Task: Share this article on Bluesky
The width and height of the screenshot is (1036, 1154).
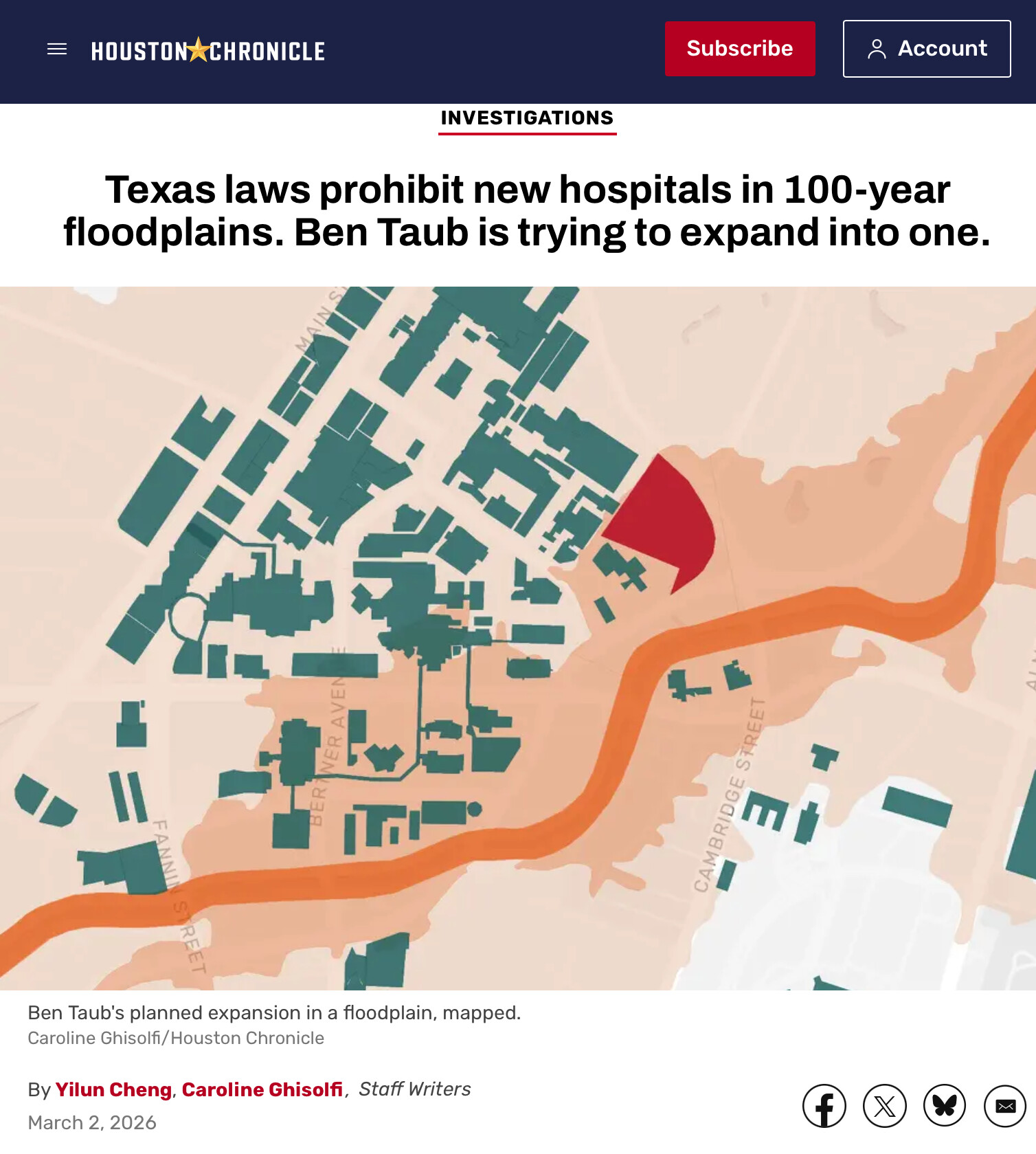Action: (945, 1106)
